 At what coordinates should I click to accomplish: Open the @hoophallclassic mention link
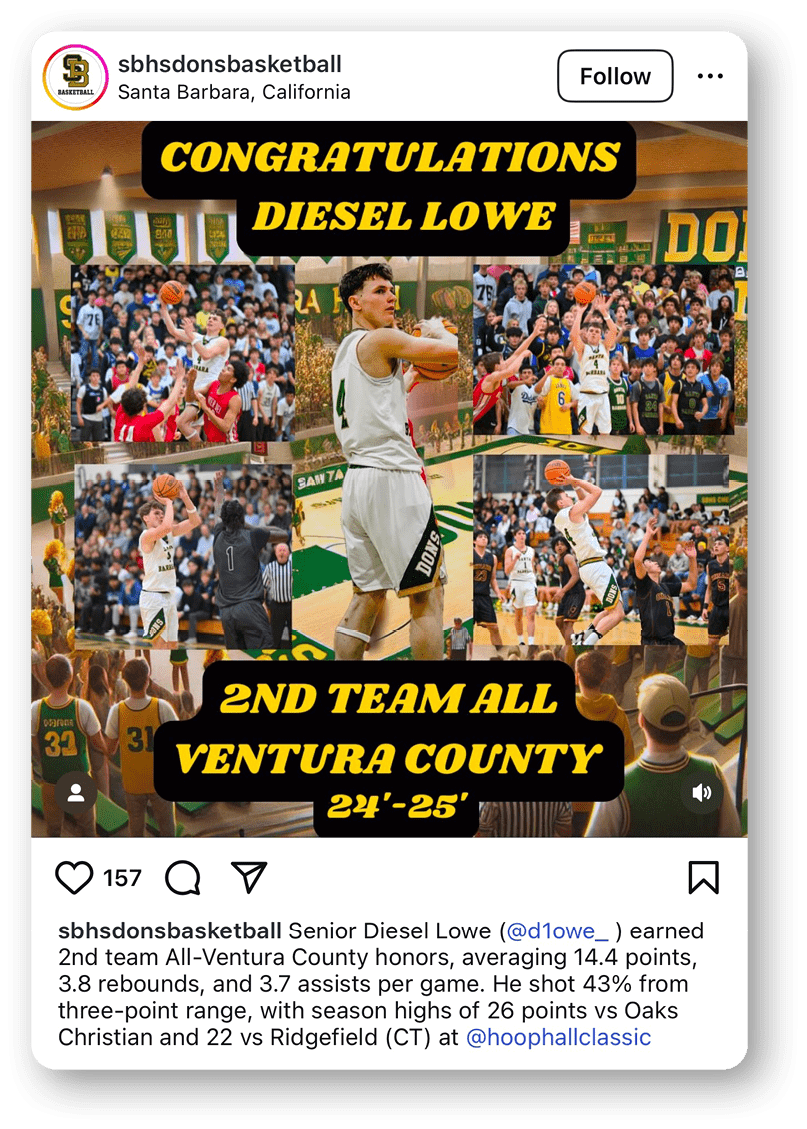tap(558, 1037)
